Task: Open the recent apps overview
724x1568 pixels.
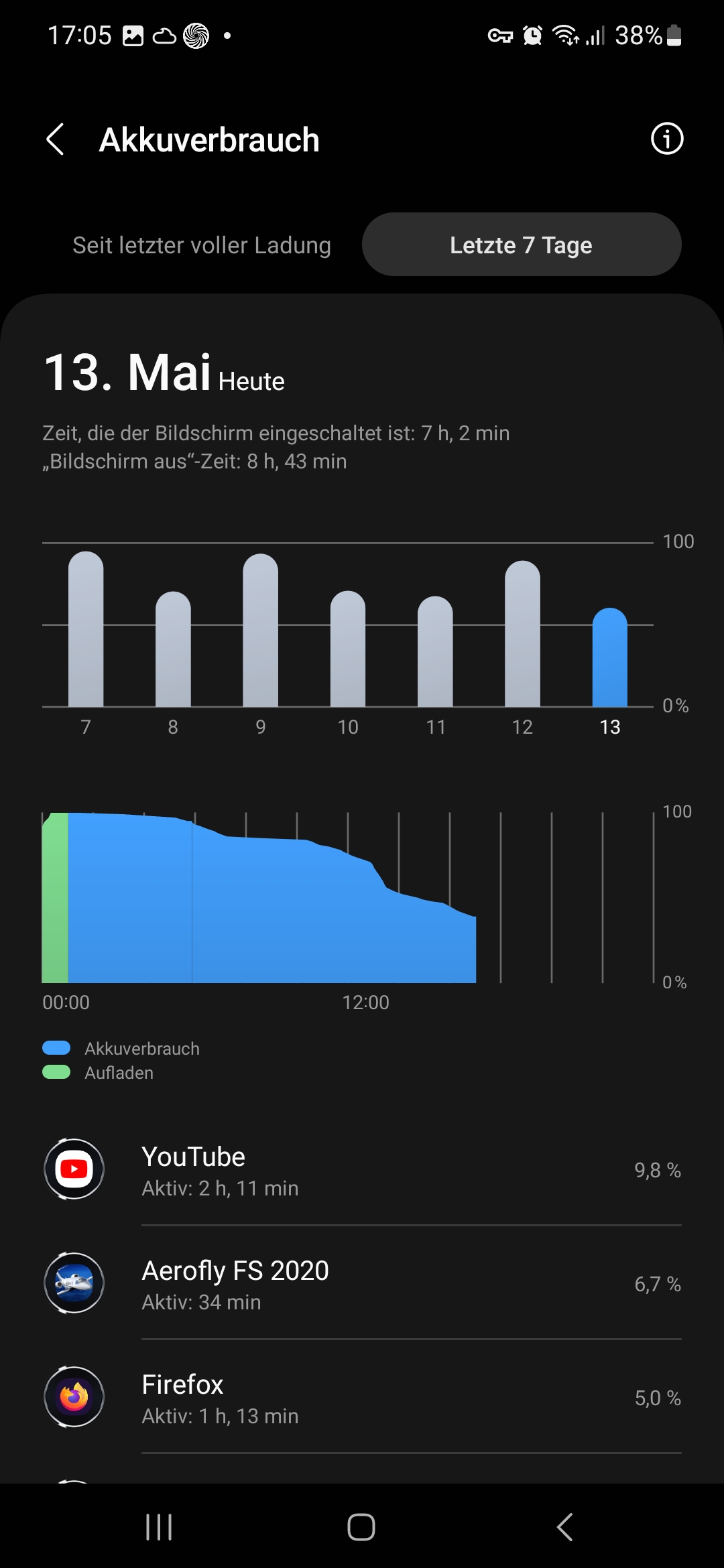Action: point(159,1527)
